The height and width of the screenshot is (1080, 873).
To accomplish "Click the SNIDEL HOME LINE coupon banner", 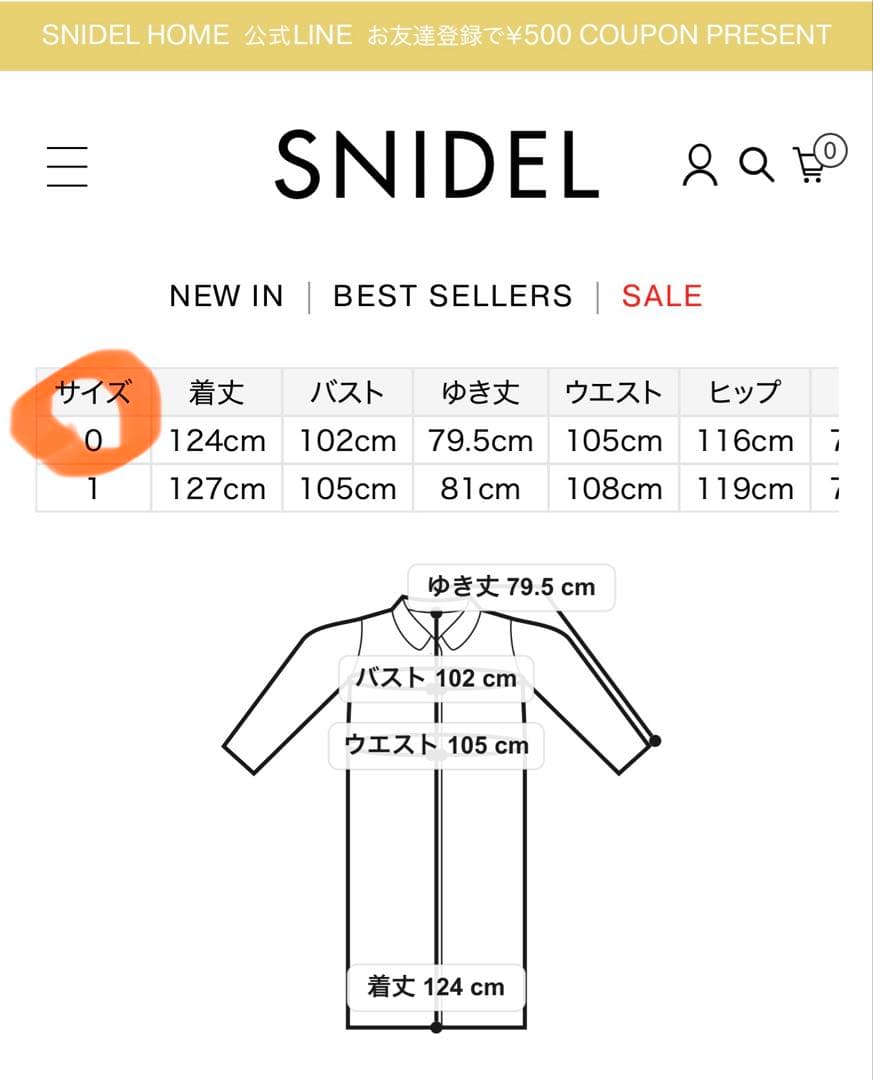I will click(436, 34).
